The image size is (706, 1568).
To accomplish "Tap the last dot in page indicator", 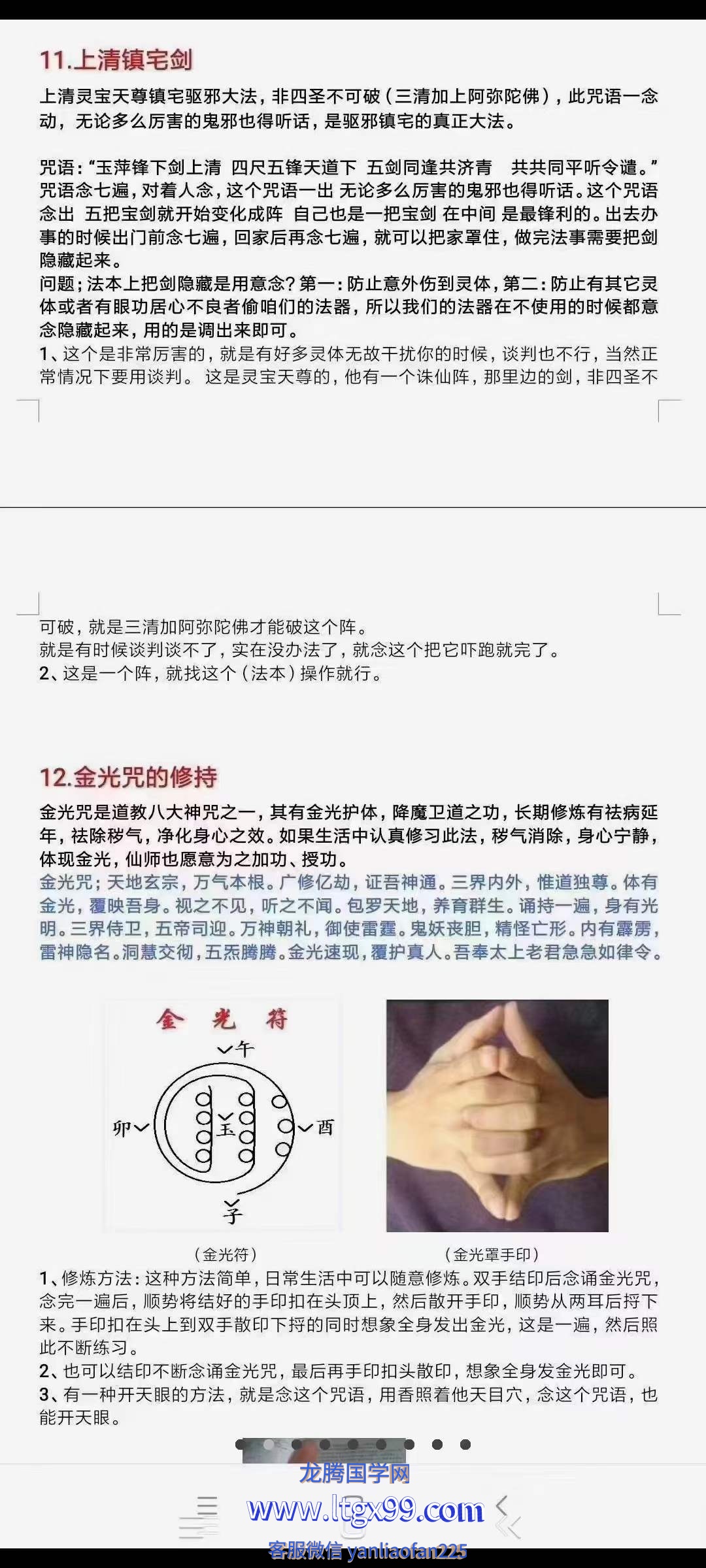I will point(465,1445).
